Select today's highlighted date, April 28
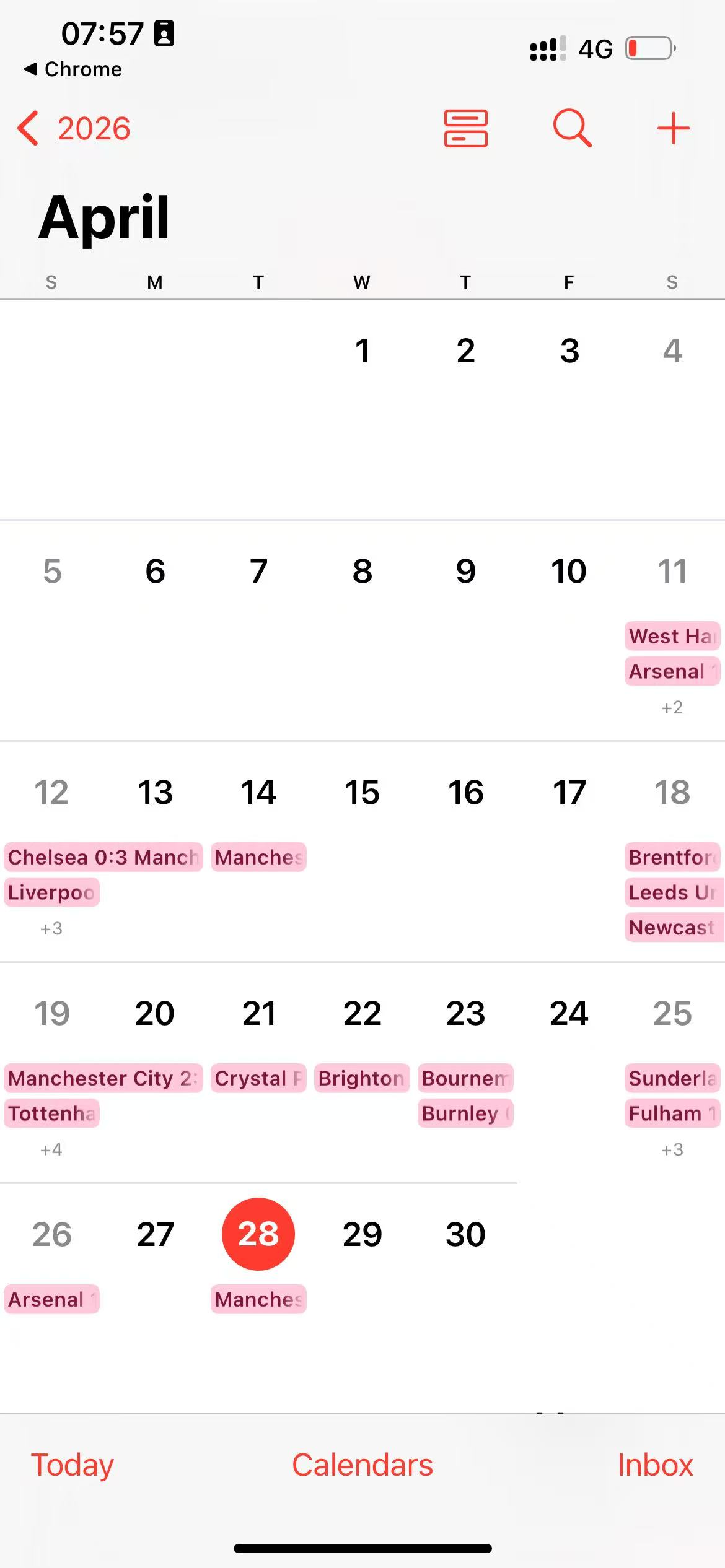The height and width of the screenshot is (1568, 725). [258, 1233]
